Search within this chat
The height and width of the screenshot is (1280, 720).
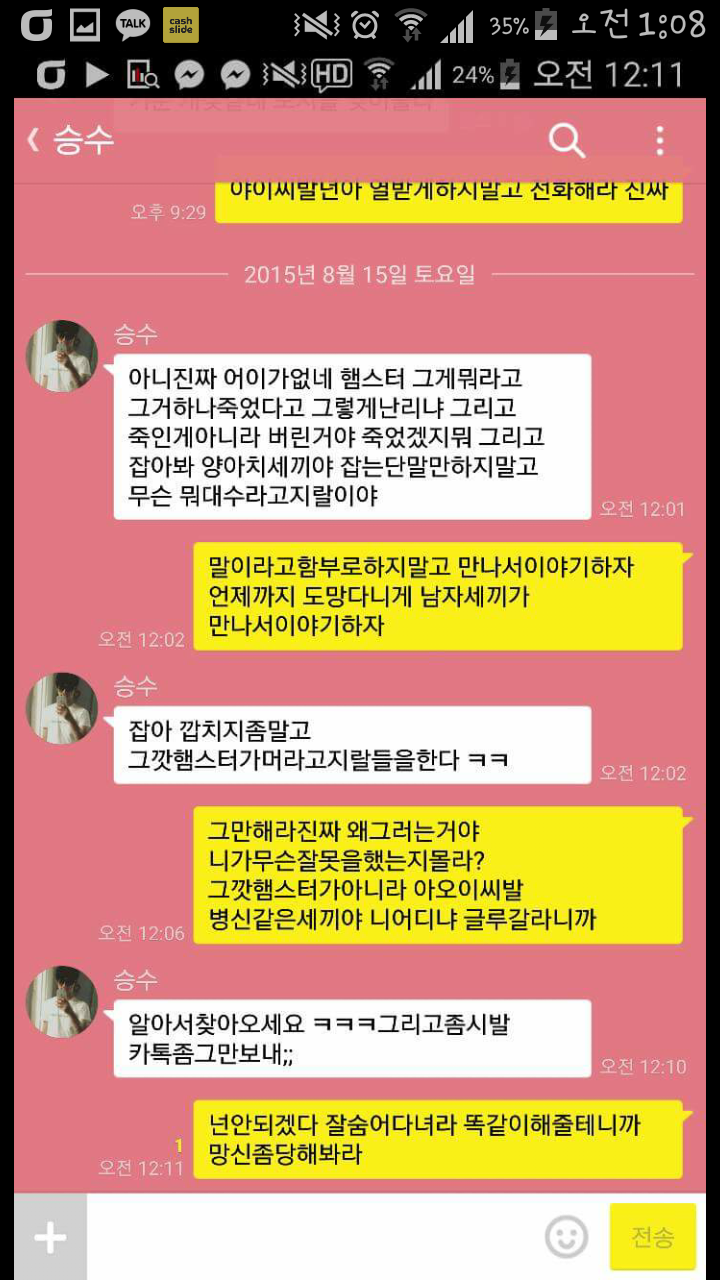click(x=566, y=141)
